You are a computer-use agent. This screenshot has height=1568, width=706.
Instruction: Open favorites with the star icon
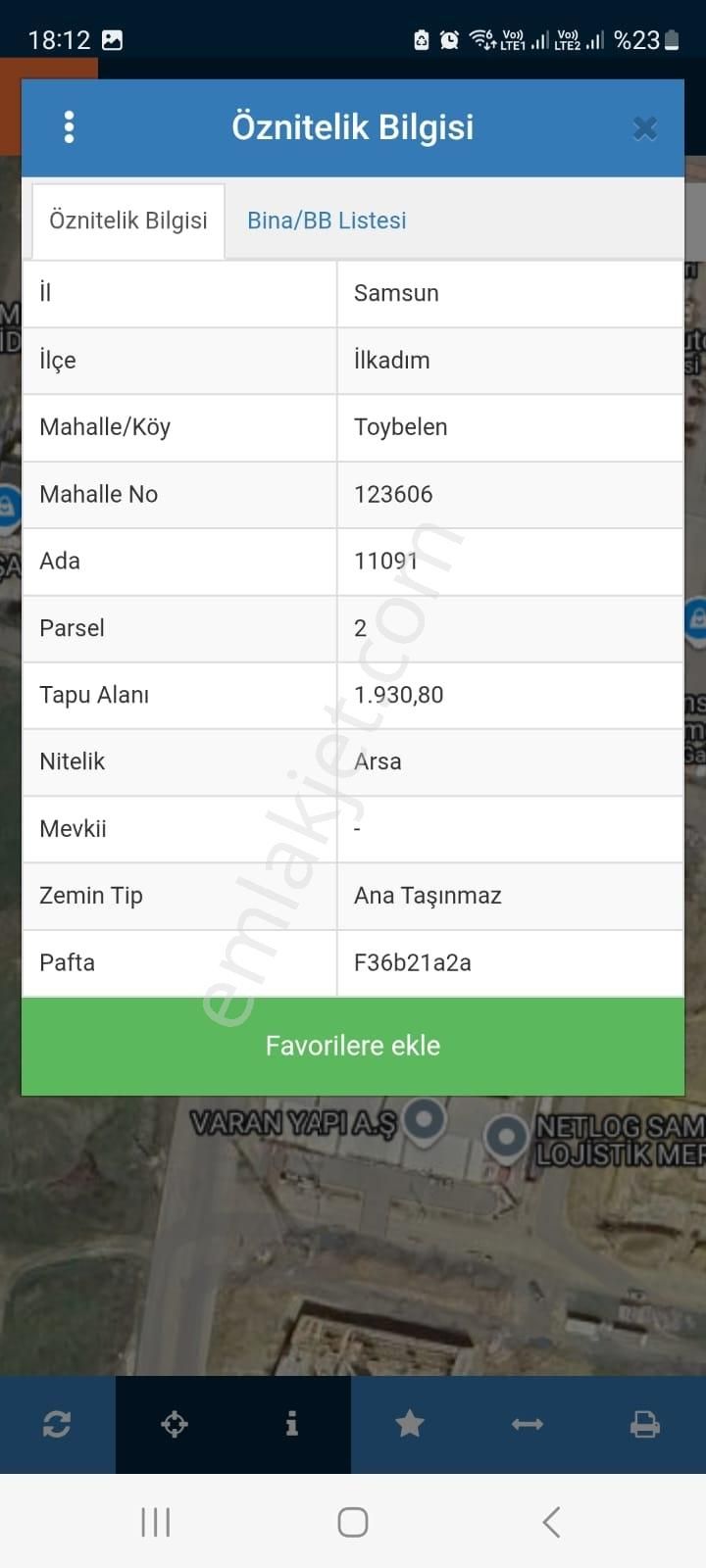tap(410, 1424)
